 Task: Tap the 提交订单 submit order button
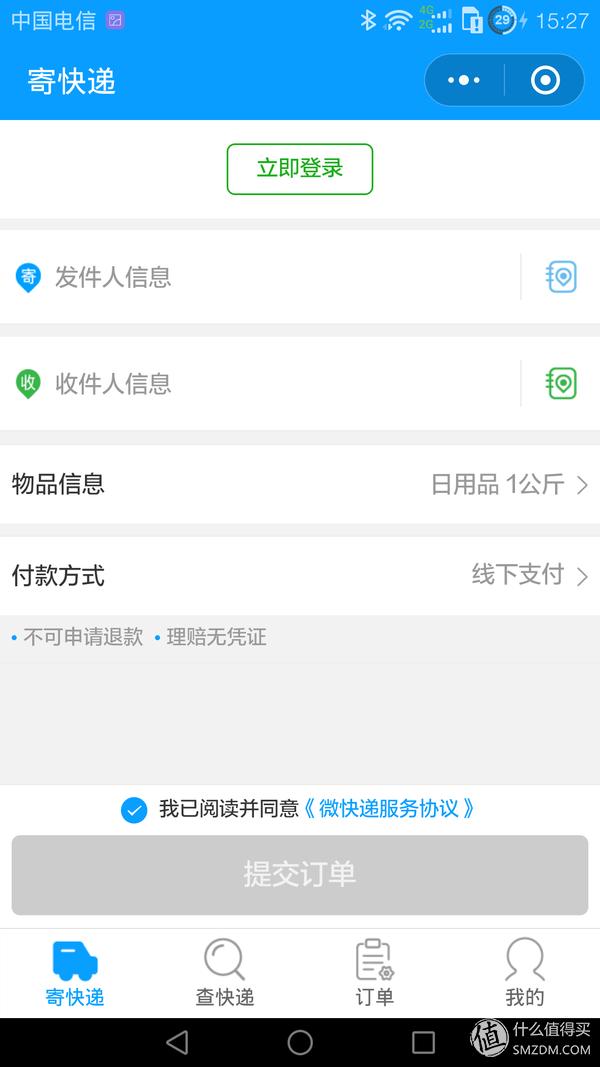(x=300, y=874)
